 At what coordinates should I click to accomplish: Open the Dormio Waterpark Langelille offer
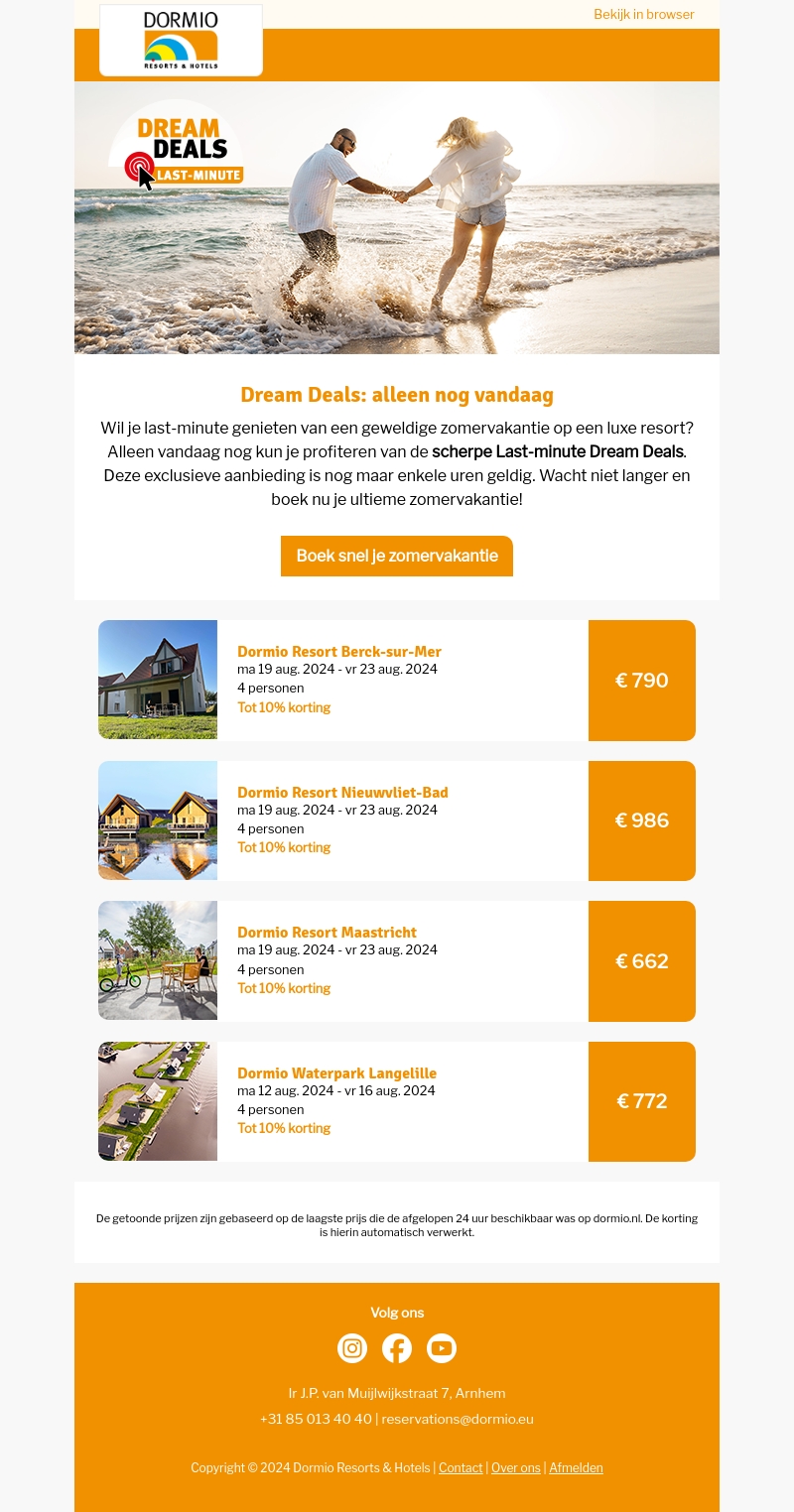(x=336, y=1073)
